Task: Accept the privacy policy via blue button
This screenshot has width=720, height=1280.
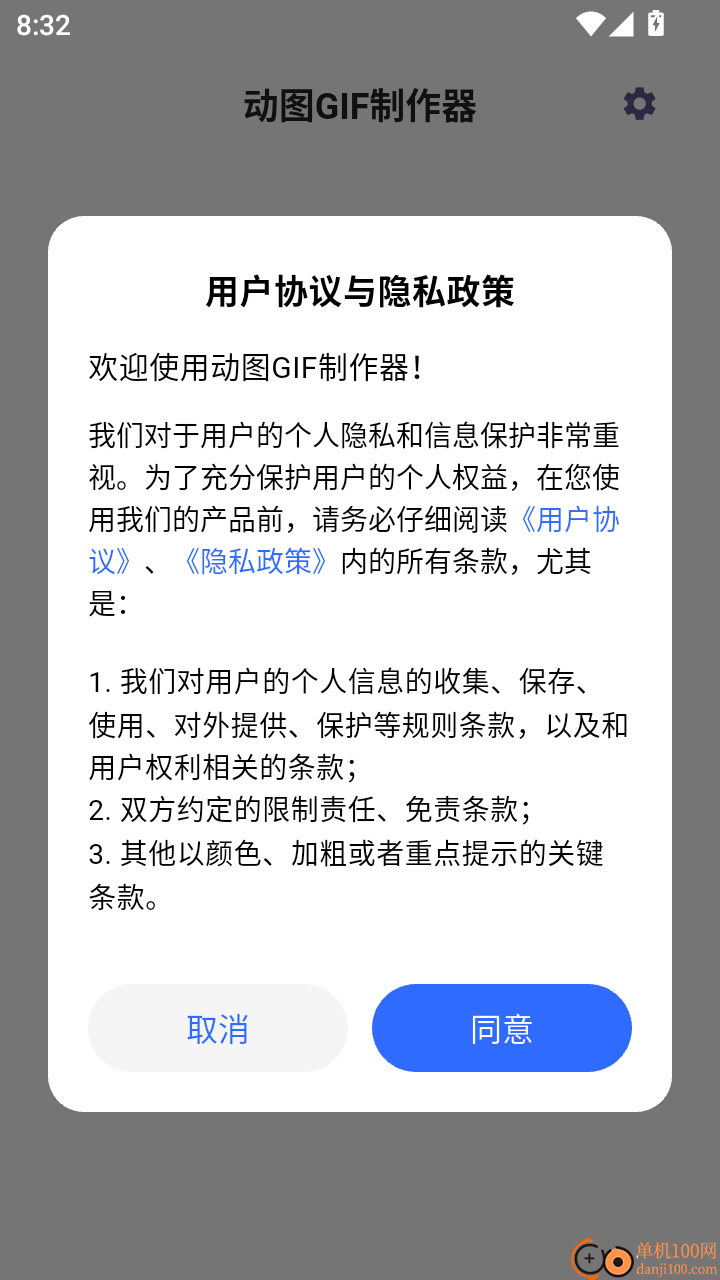Action: (501, 1028)
